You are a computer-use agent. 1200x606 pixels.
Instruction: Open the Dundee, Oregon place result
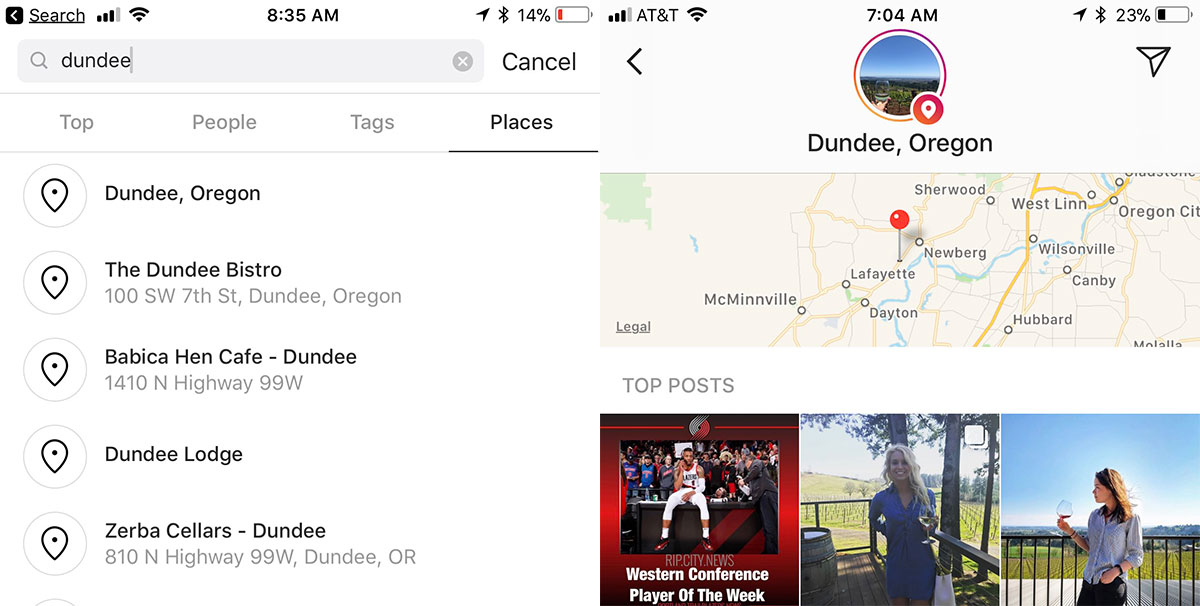[x=182, y=194]
